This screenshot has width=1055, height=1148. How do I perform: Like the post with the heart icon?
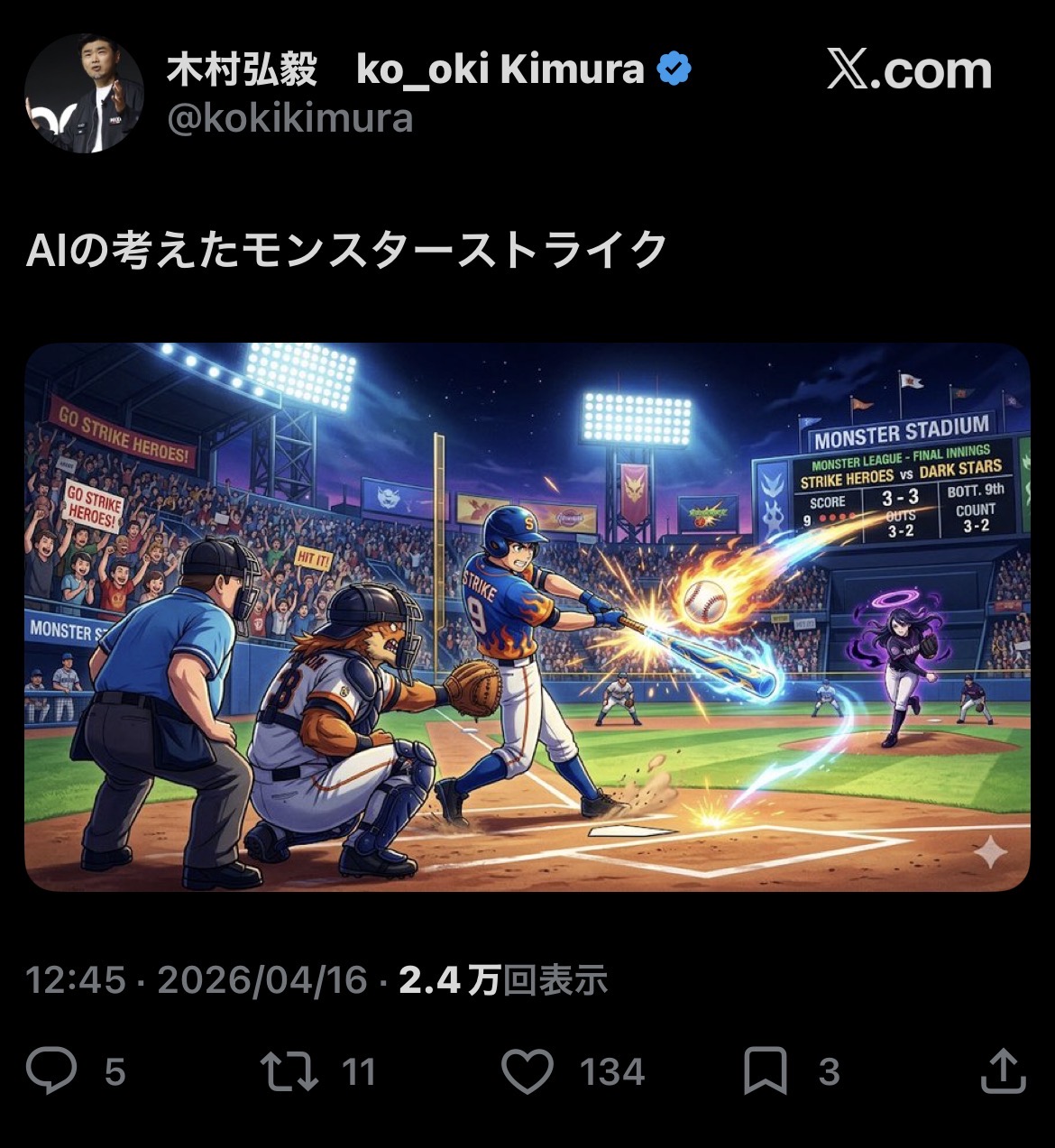[x=527, y=1071]
